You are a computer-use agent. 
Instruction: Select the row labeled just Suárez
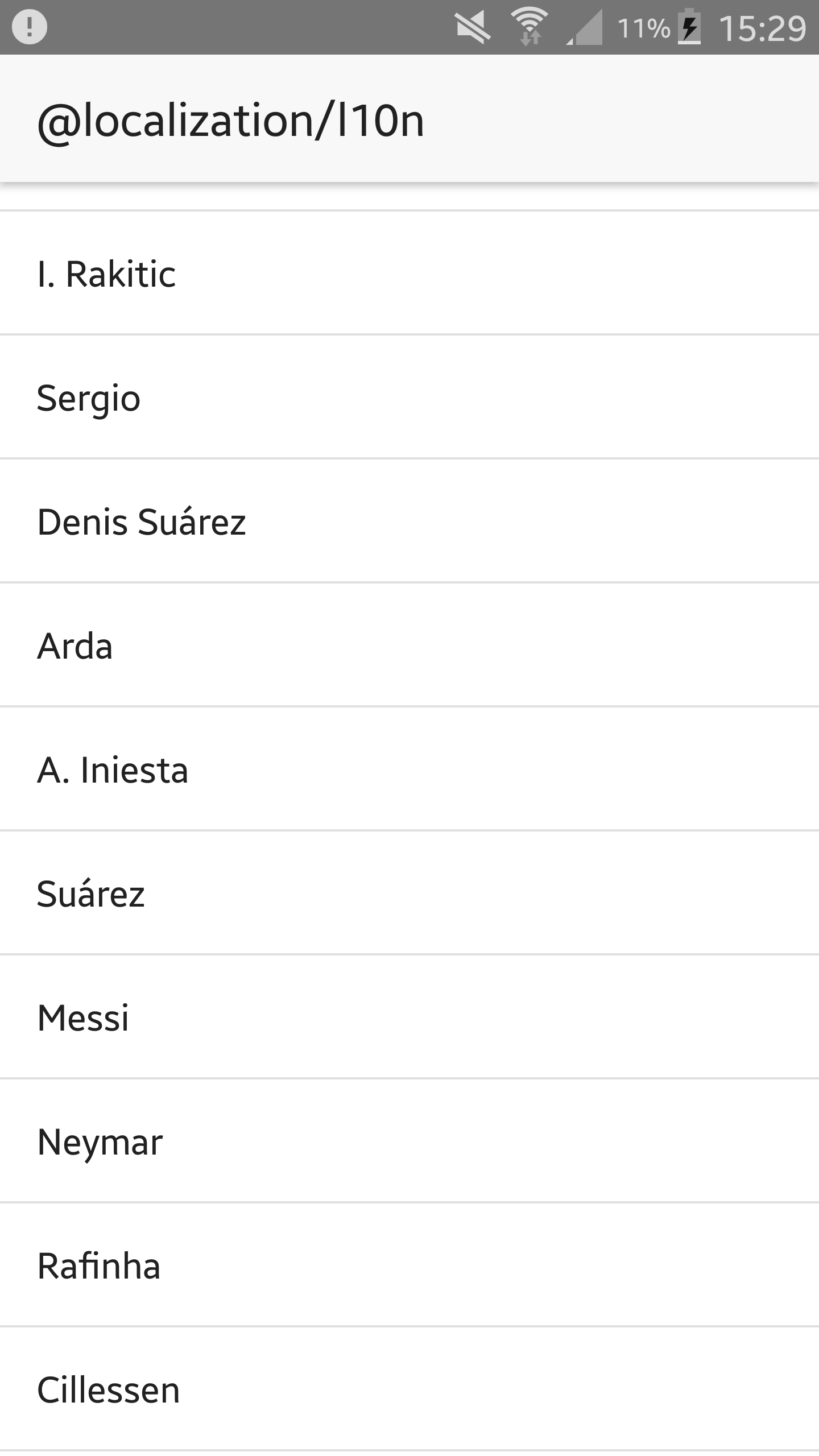(409, 893)
